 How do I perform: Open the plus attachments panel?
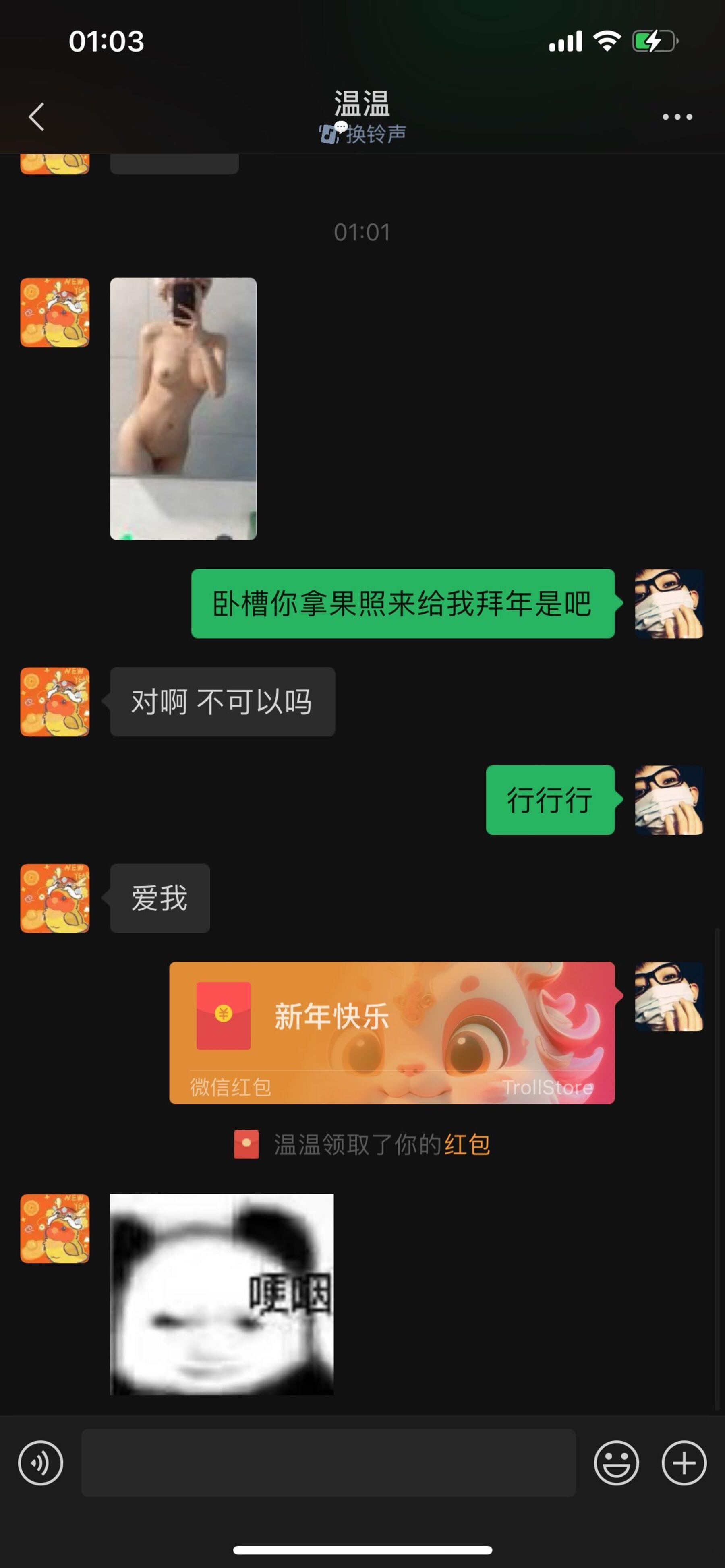684,1462
